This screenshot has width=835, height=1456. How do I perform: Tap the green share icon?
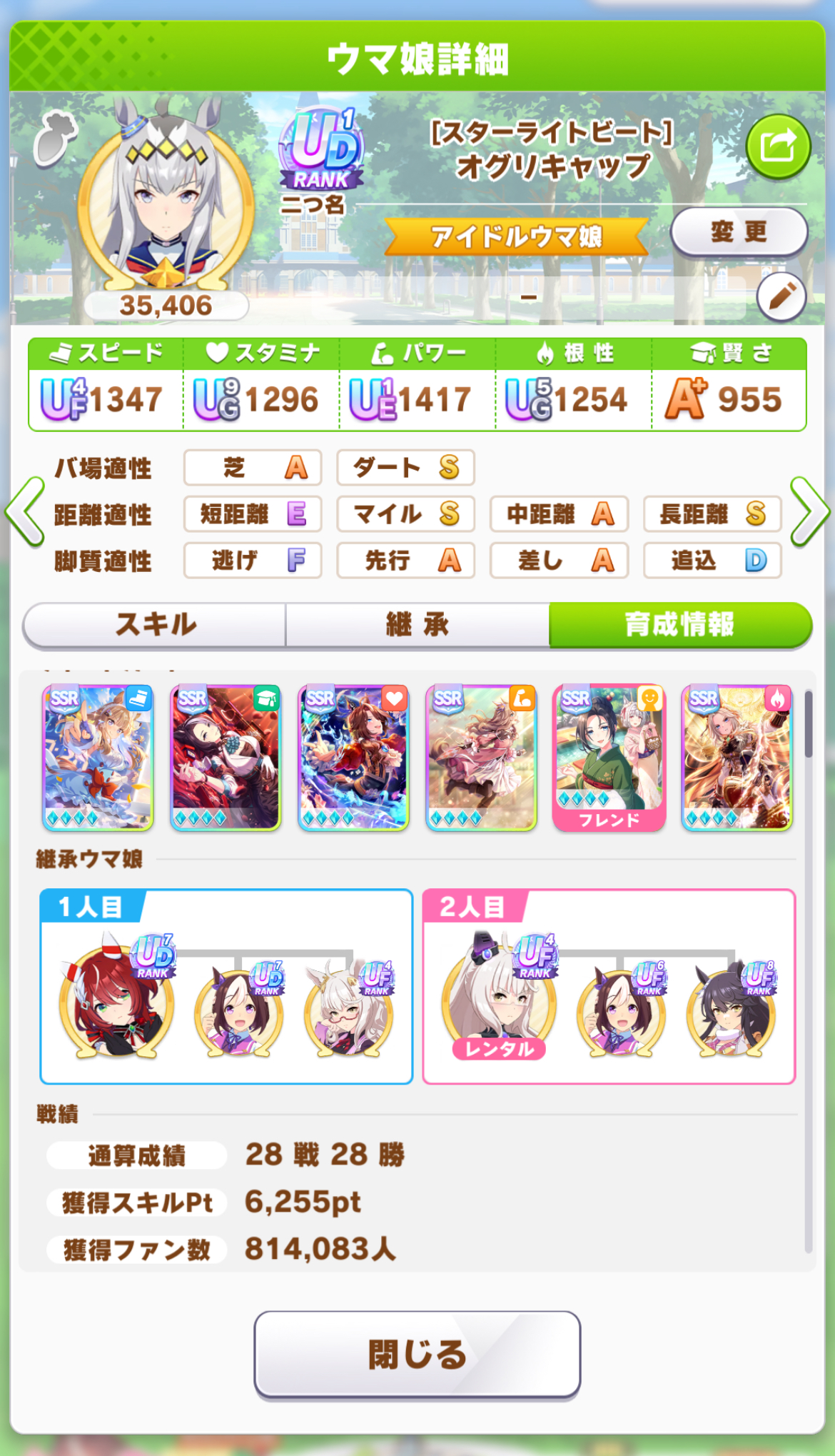[x=778, y=146]
